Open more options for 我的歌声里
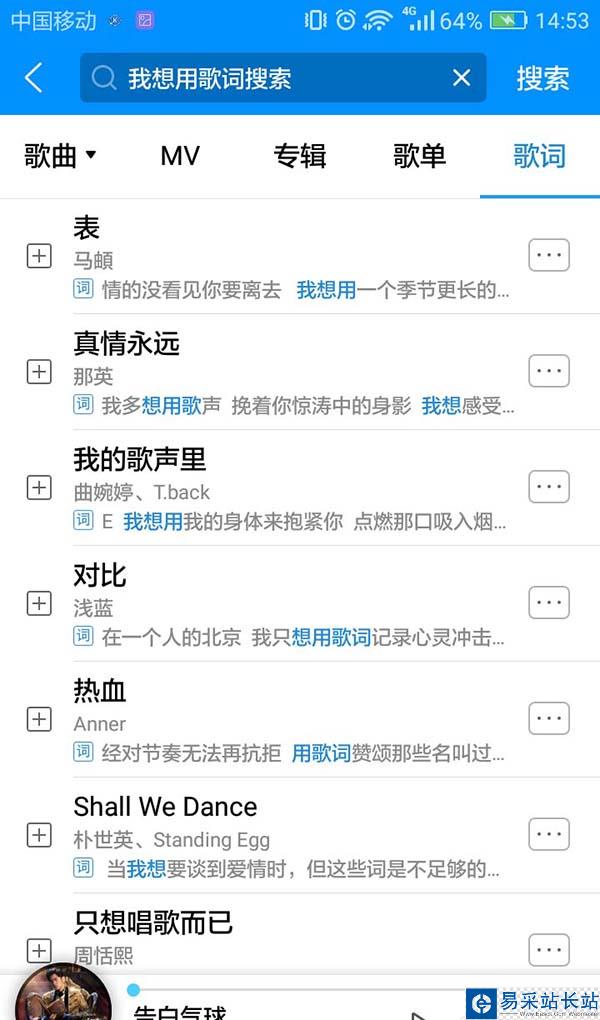The width and height of the screenshot is (600, 1020). pyautogui.click(x=548, y=487)
